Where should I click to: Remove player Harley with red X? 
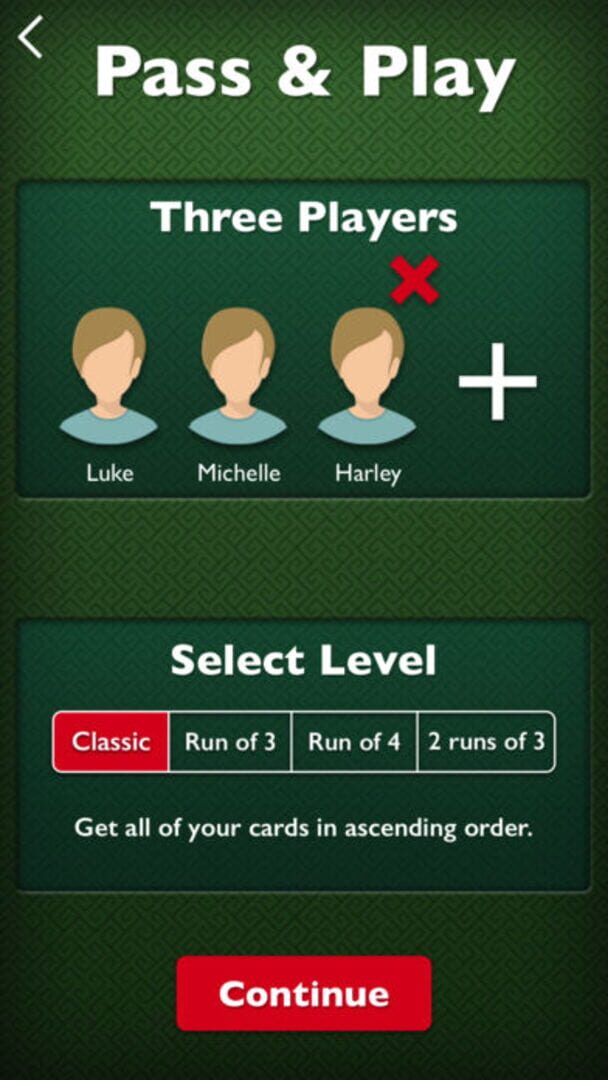click(414, 278)
